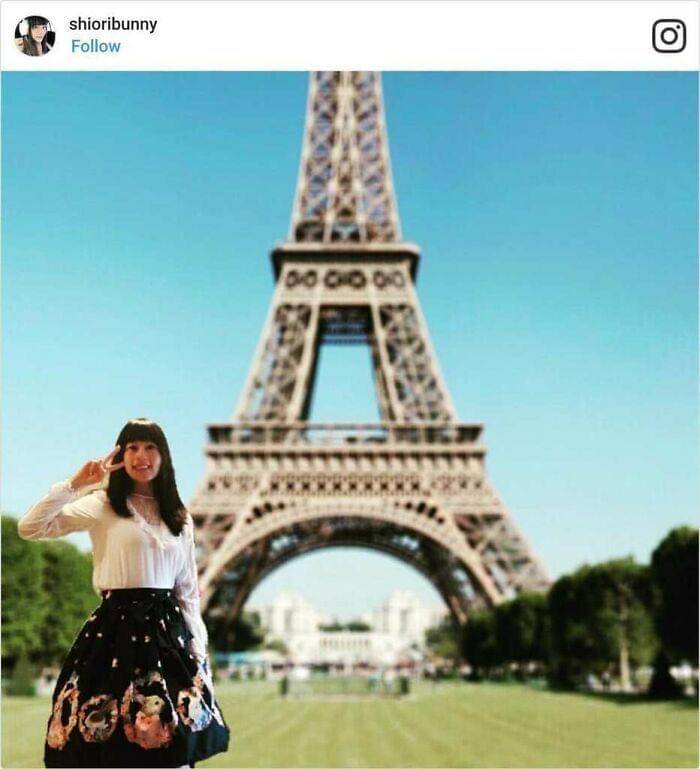
Task: Follow shioribunny's account
Action: pyautogui.click(x=95, y=46)
